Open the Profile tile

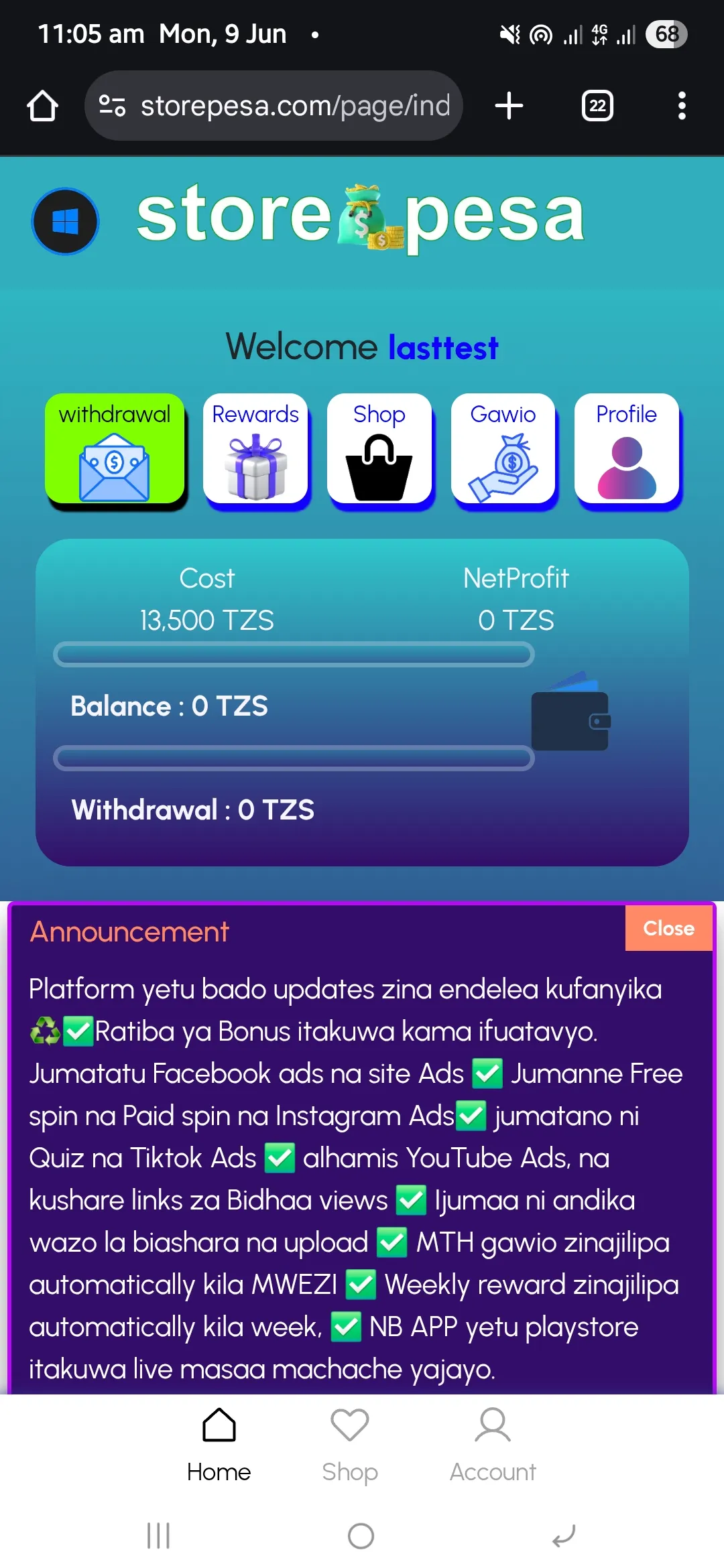(626, 449)
